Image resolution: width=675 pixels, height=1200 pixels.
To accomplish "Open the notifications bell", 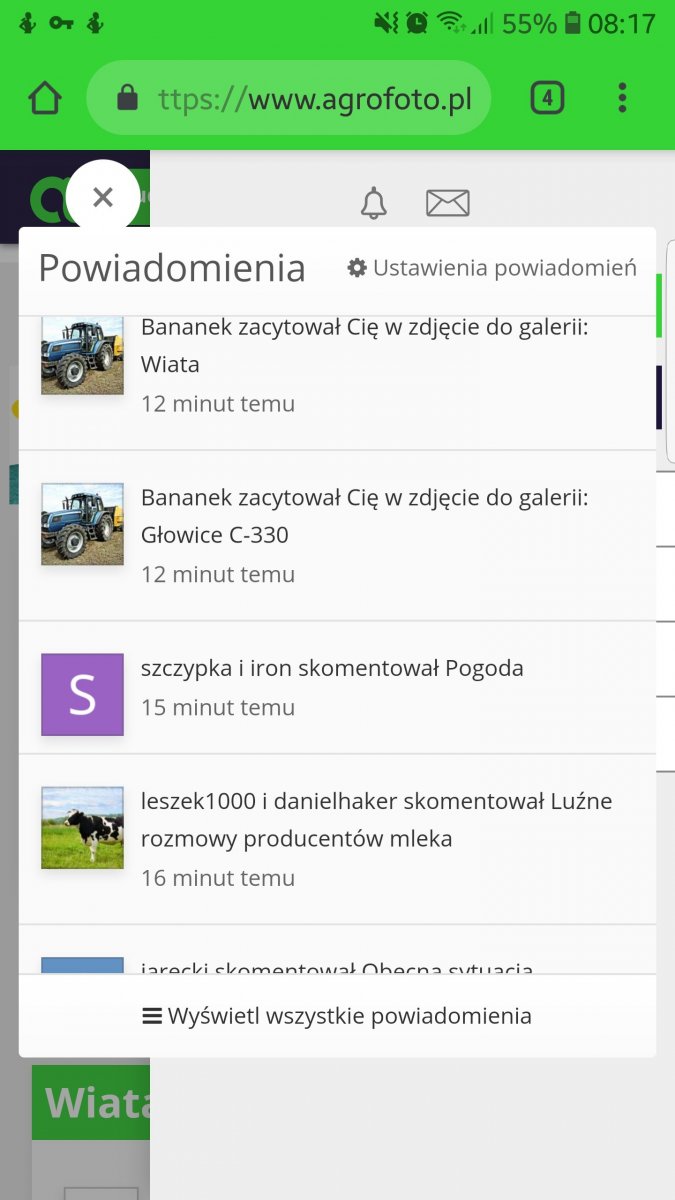I will [374, 203].
